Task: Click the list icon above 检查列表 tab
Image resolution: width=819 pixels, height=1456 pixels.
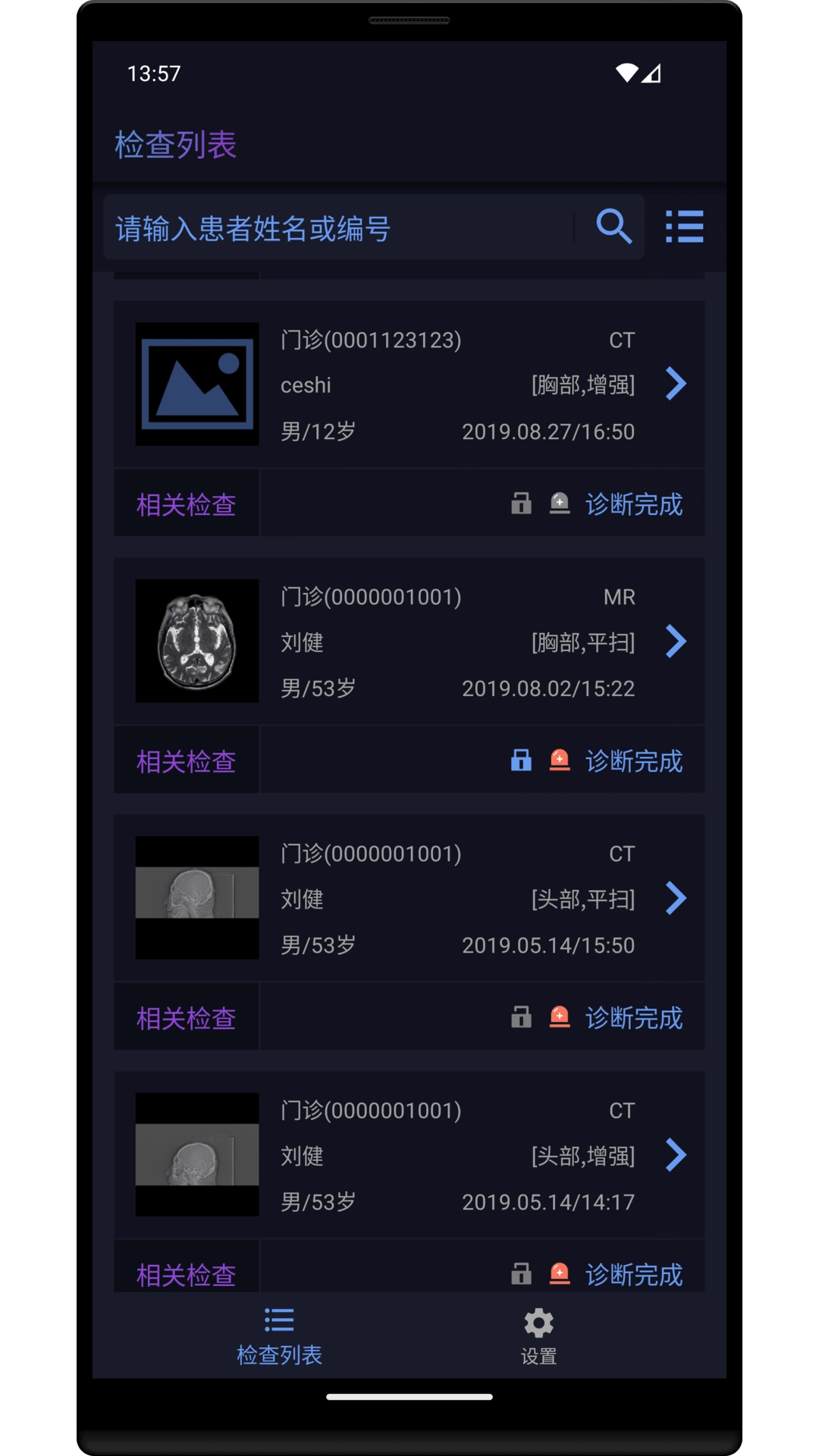Action: 278,1319
